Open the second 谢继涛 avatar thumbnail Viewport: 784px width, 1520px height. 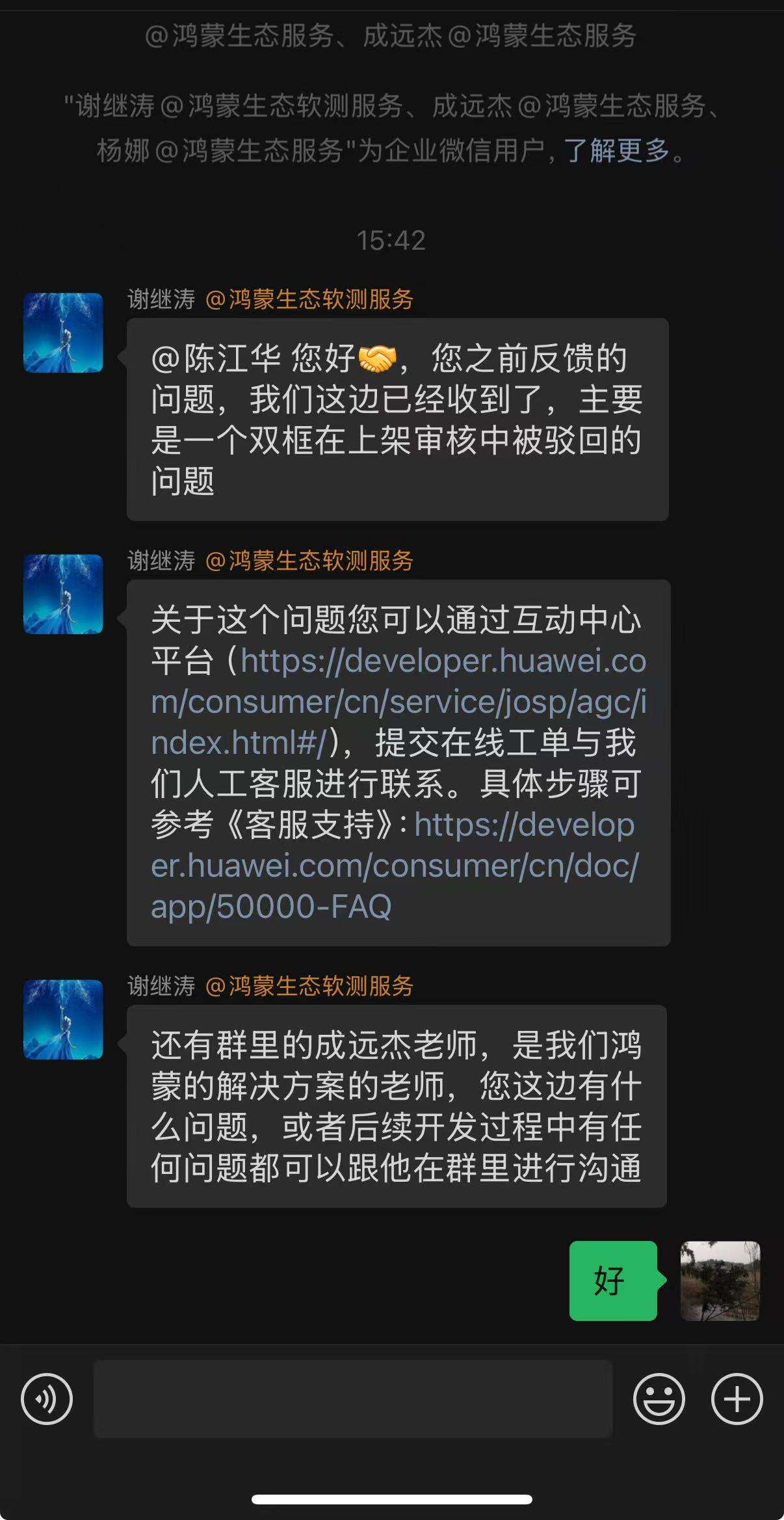tap(63, 594)
